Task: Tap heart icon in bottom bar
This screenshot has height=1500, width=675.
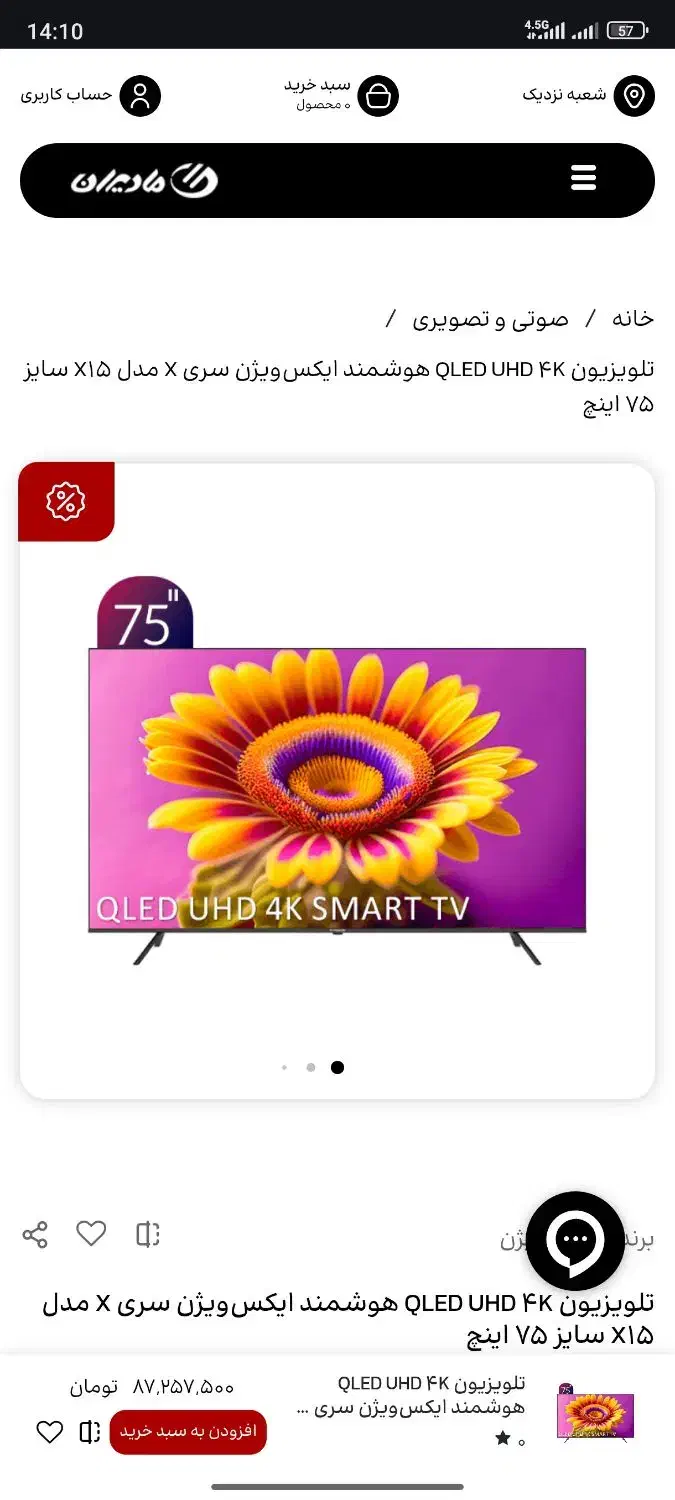Action: pyautogui.click(x=50, y=1431)
